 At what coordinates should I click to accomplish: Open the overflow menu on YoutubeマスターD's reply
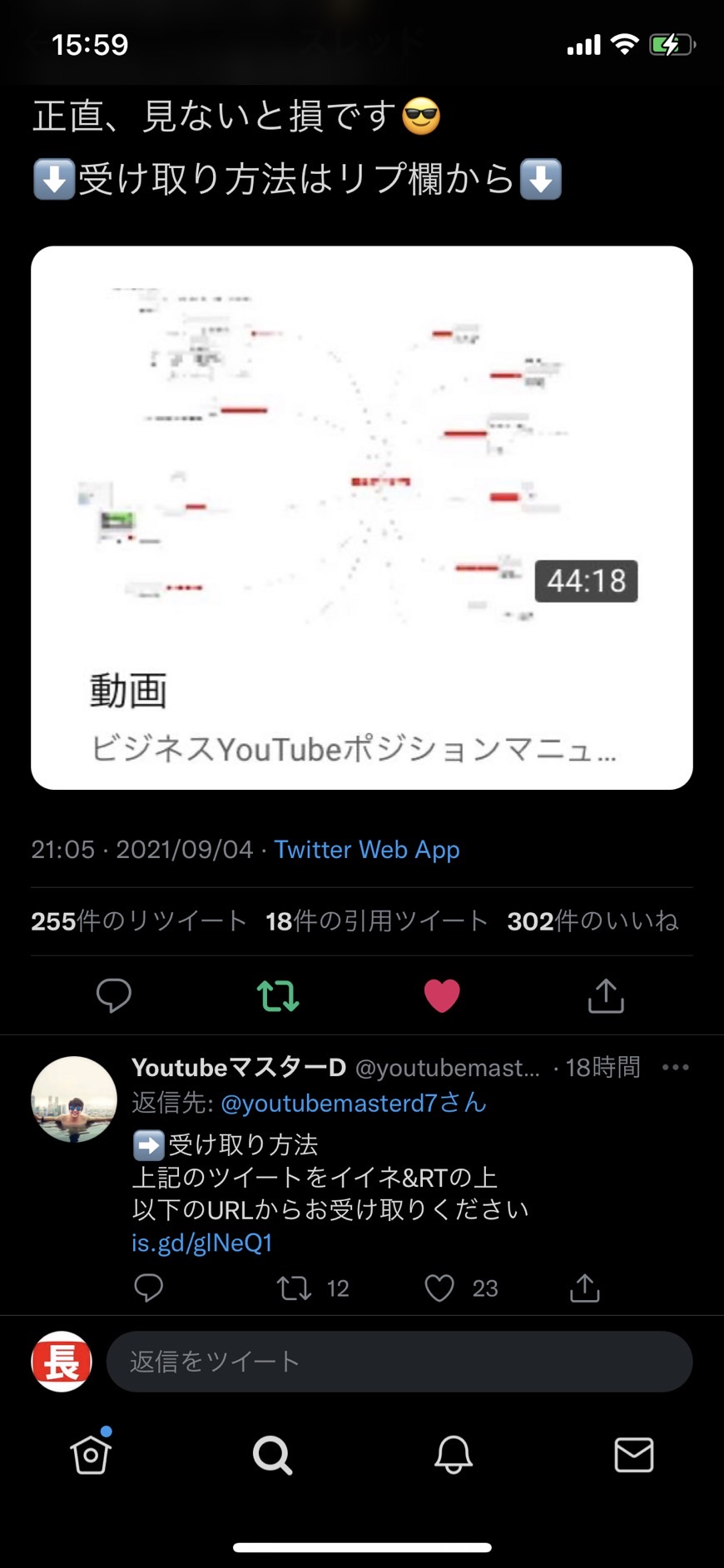675,1068
